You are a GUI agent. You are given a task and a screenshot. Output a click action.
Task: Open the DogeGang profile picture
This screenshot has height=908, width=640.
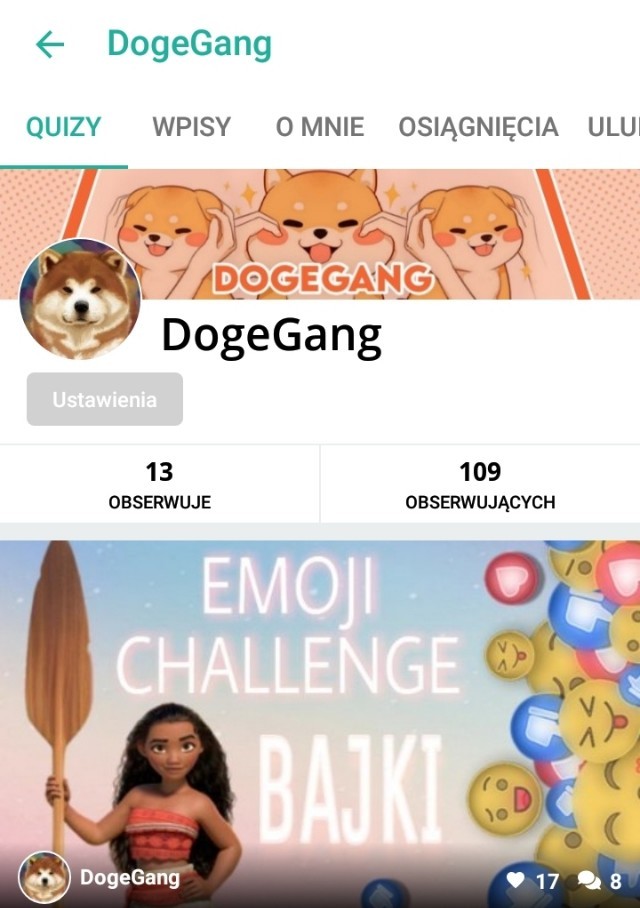click(x=80, y=298)
